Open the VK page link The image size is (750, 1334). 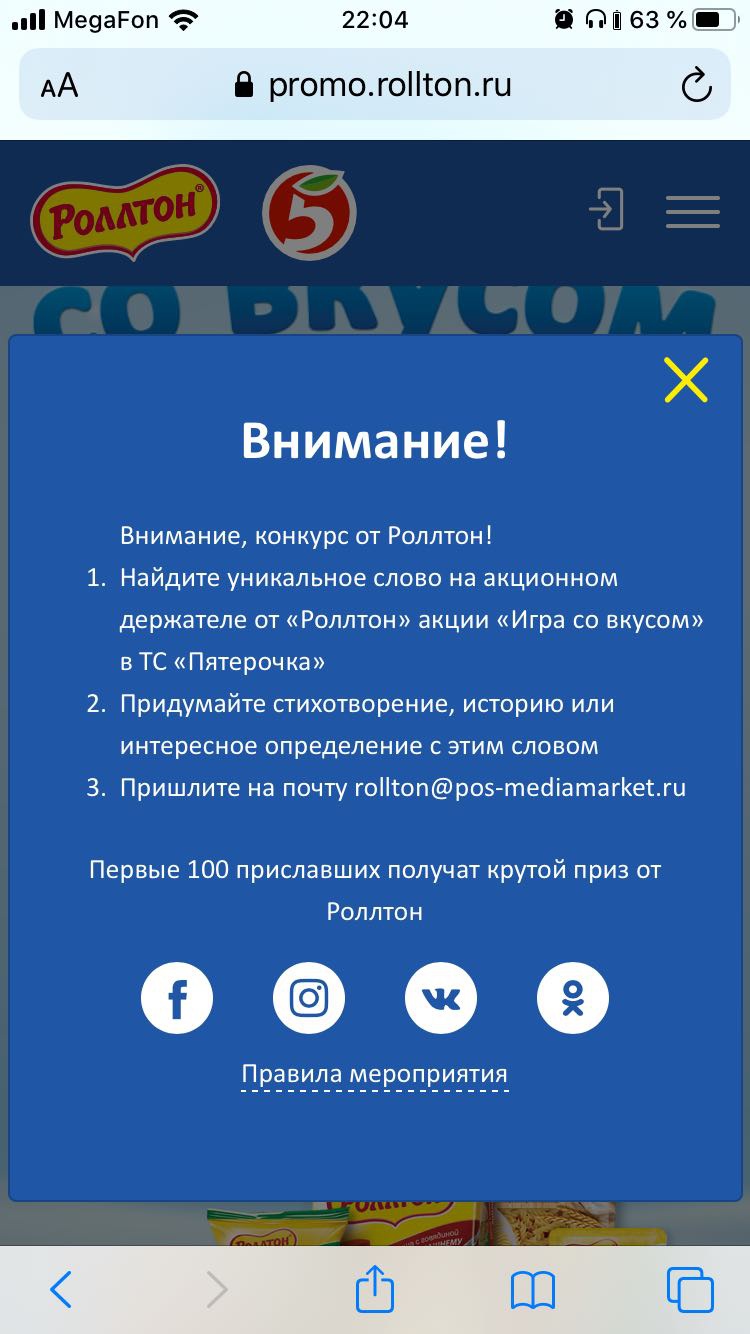tap(441, 997)
